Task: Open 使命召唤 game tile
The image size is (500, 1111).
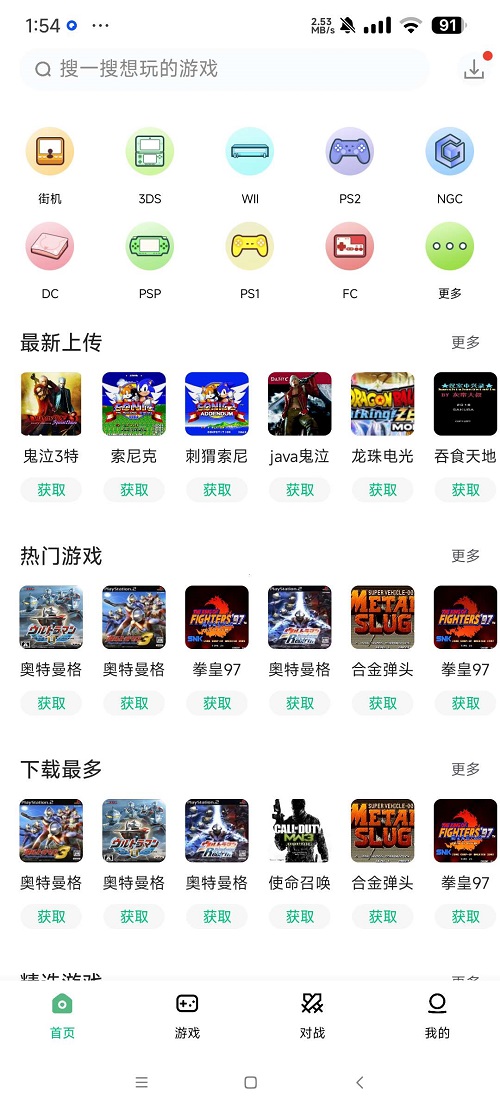Action: 300,830
